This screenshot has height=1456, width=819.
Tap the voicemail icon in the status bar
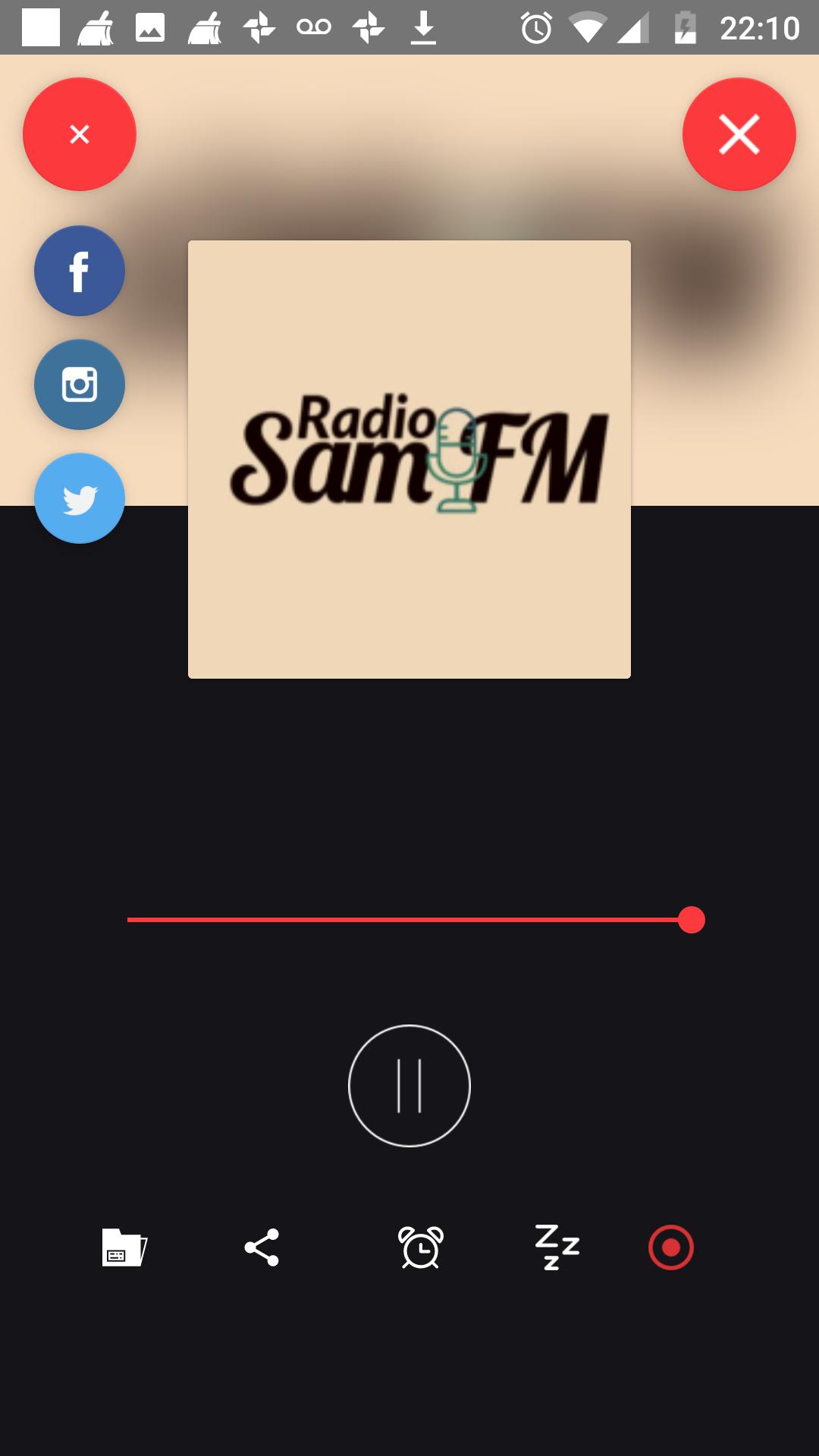pos(313,27)
